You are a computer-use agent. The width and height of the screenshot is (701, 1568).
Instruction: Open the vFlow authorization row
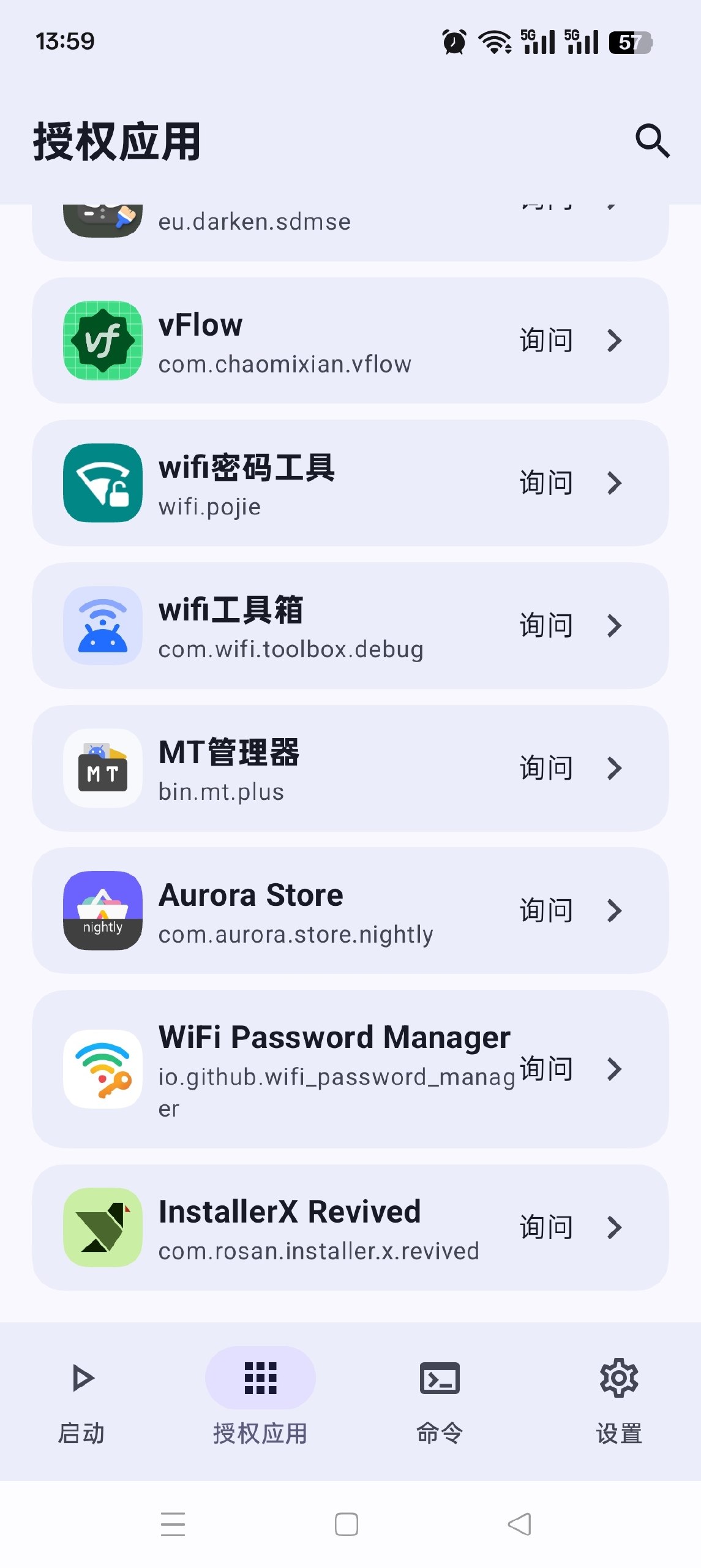coord(350,341)
